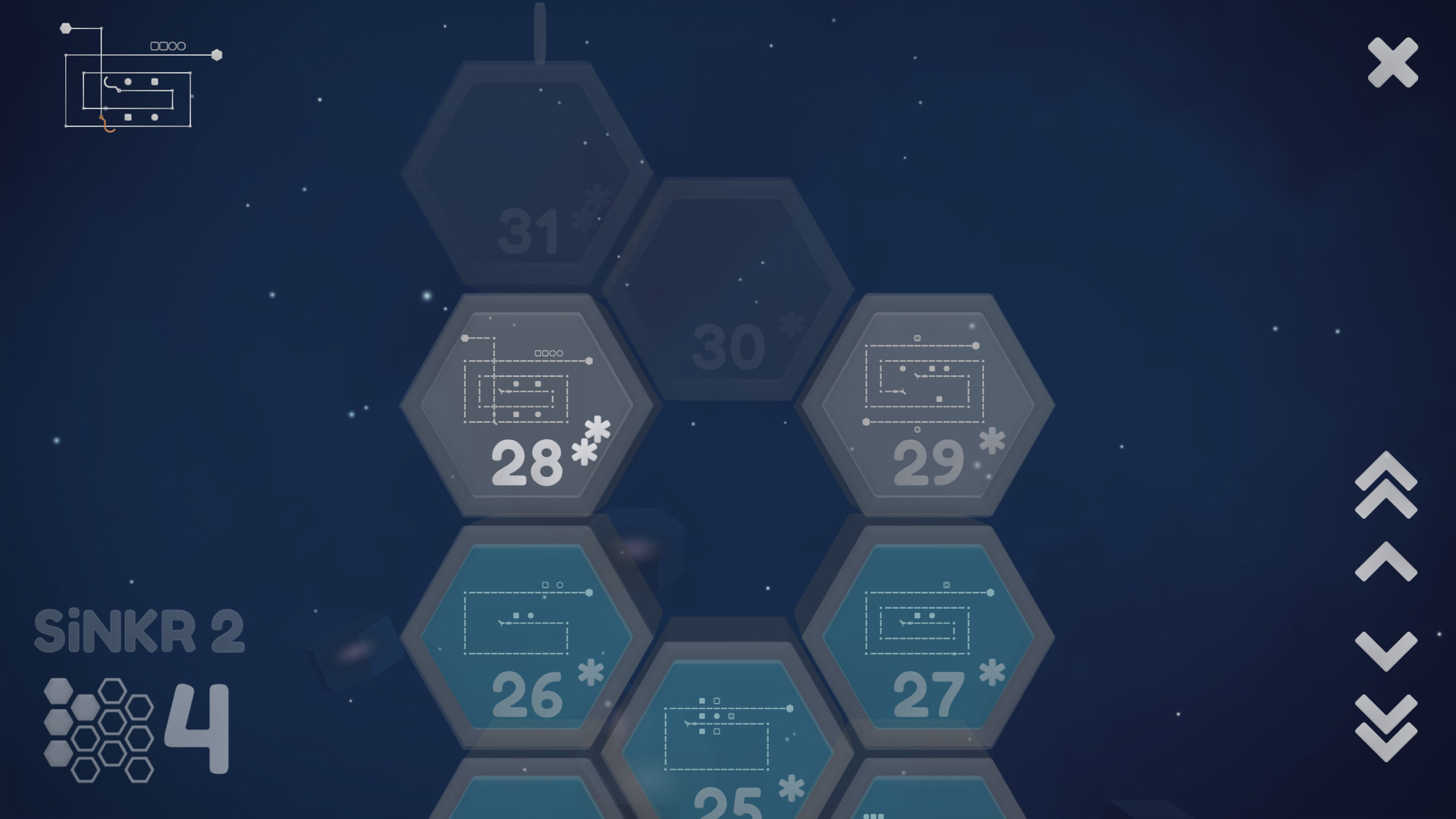Close the level select screen
This screenshot has height=819, width=1456.
(1392, 62)
